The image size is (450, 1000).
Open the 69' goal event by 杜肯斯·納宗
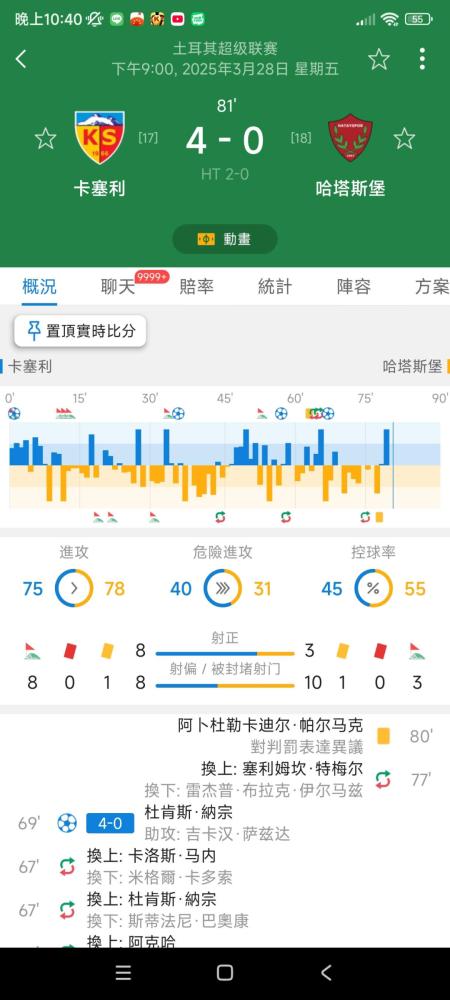pos(225,823)
